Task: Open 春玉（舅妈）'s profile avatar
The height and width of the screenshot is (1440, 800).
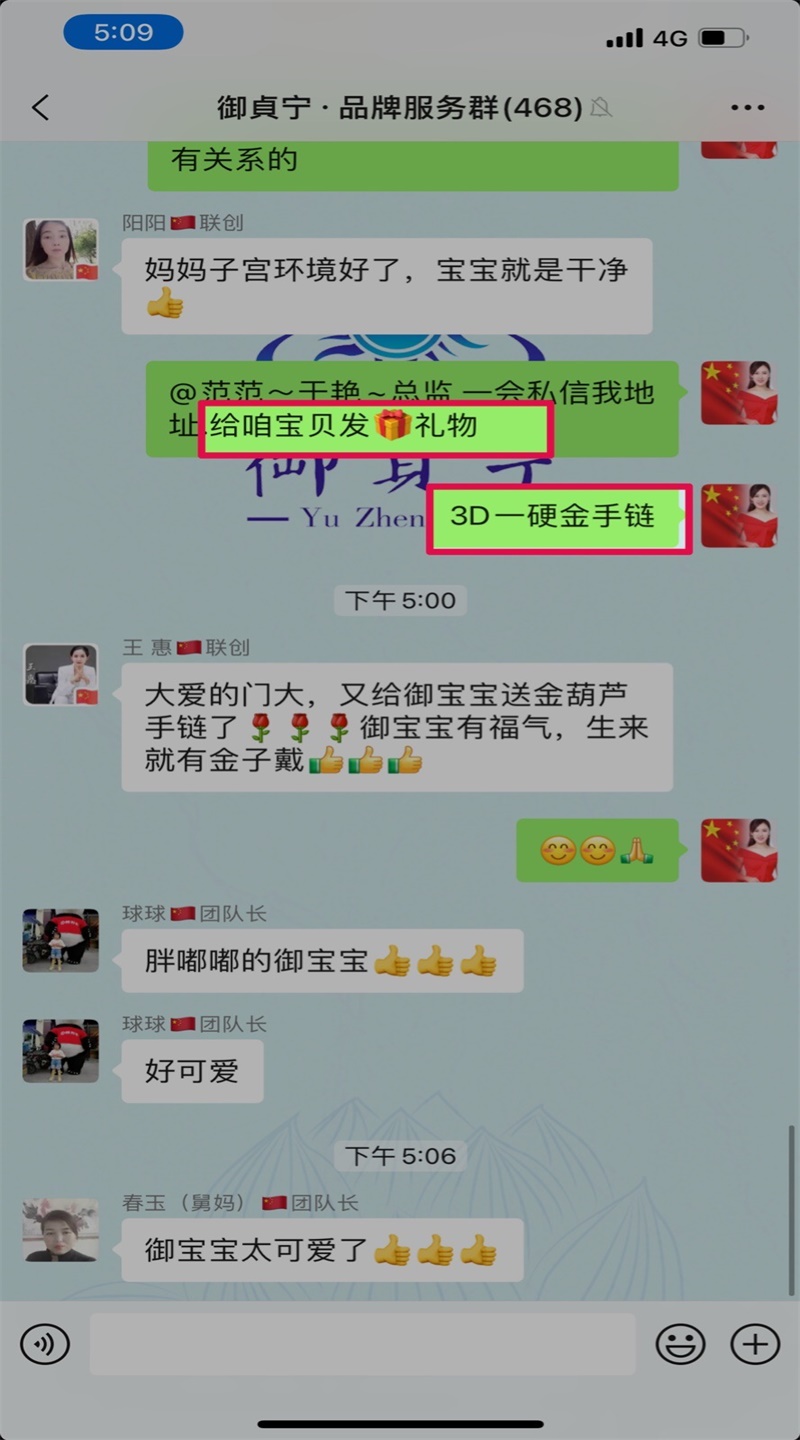Action: (61, 1230)
